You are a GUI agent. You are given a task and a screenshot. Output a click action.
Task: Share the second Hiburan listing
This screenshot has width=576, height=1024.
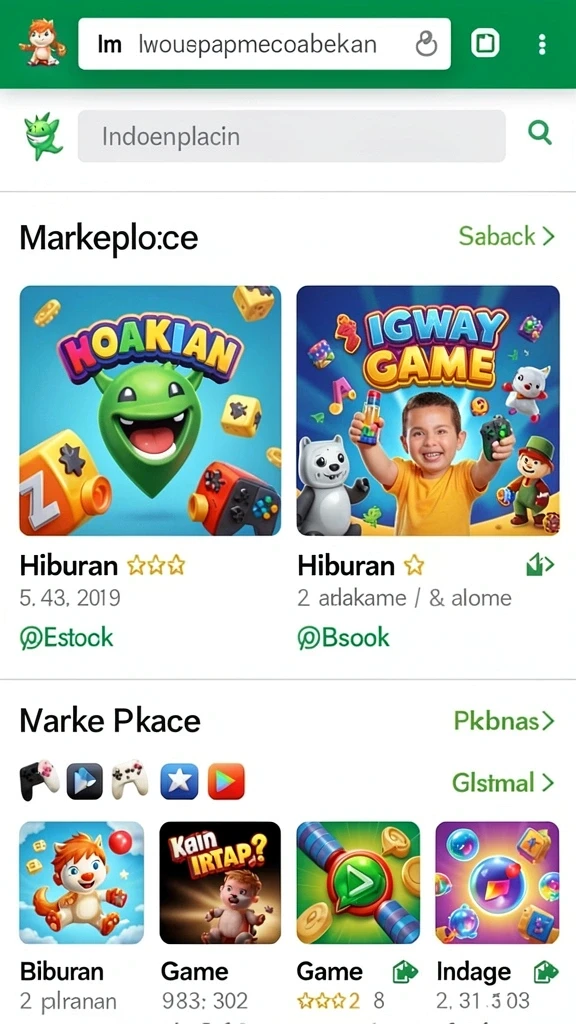point(540,566)
